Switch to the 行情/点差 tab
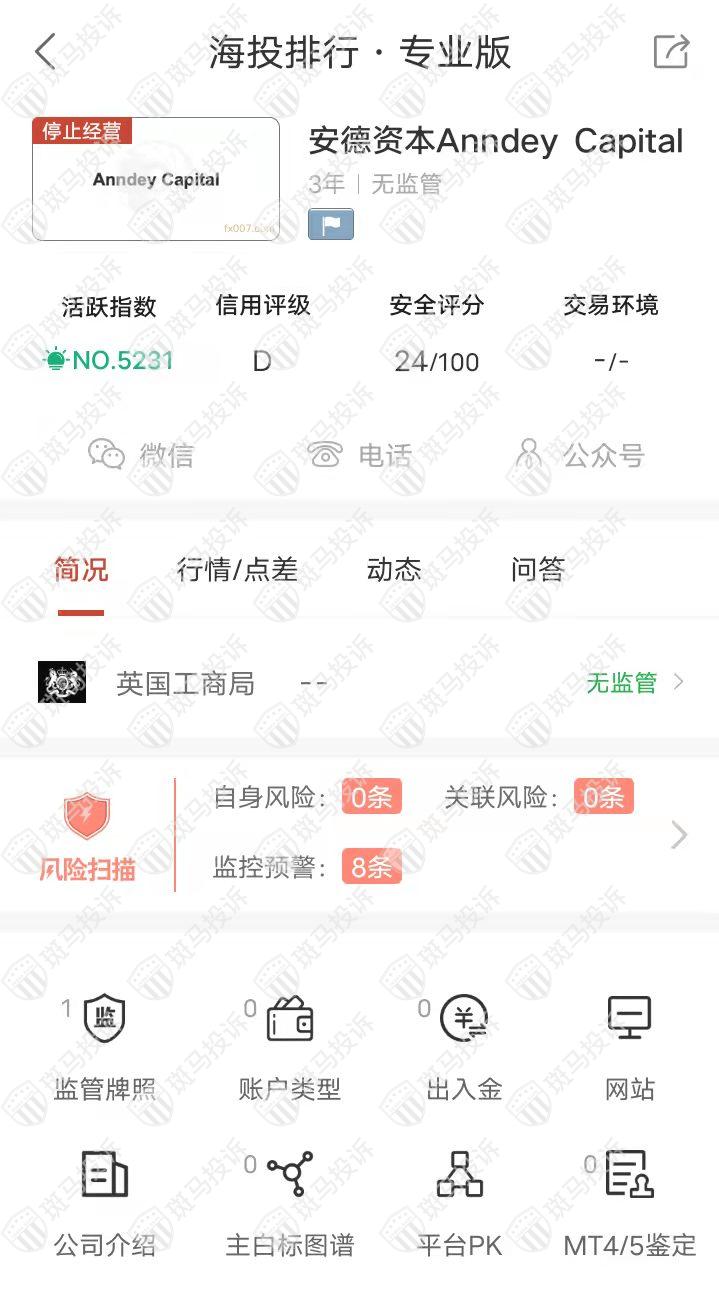The width and height of the screenshot is (719, 1289). tap(237, 570)
